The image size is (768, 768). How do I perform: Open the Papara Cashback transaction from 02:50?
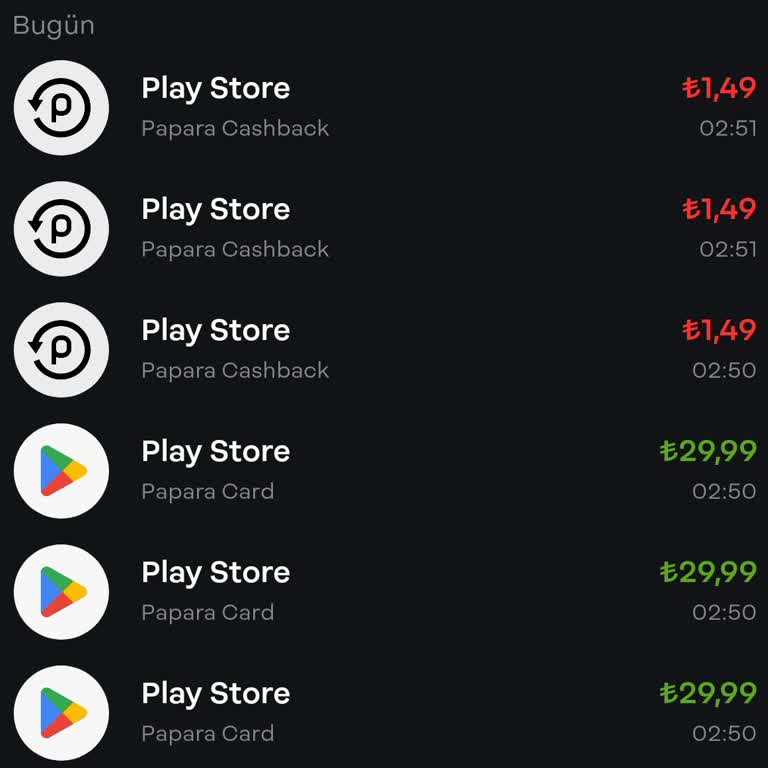384,349
